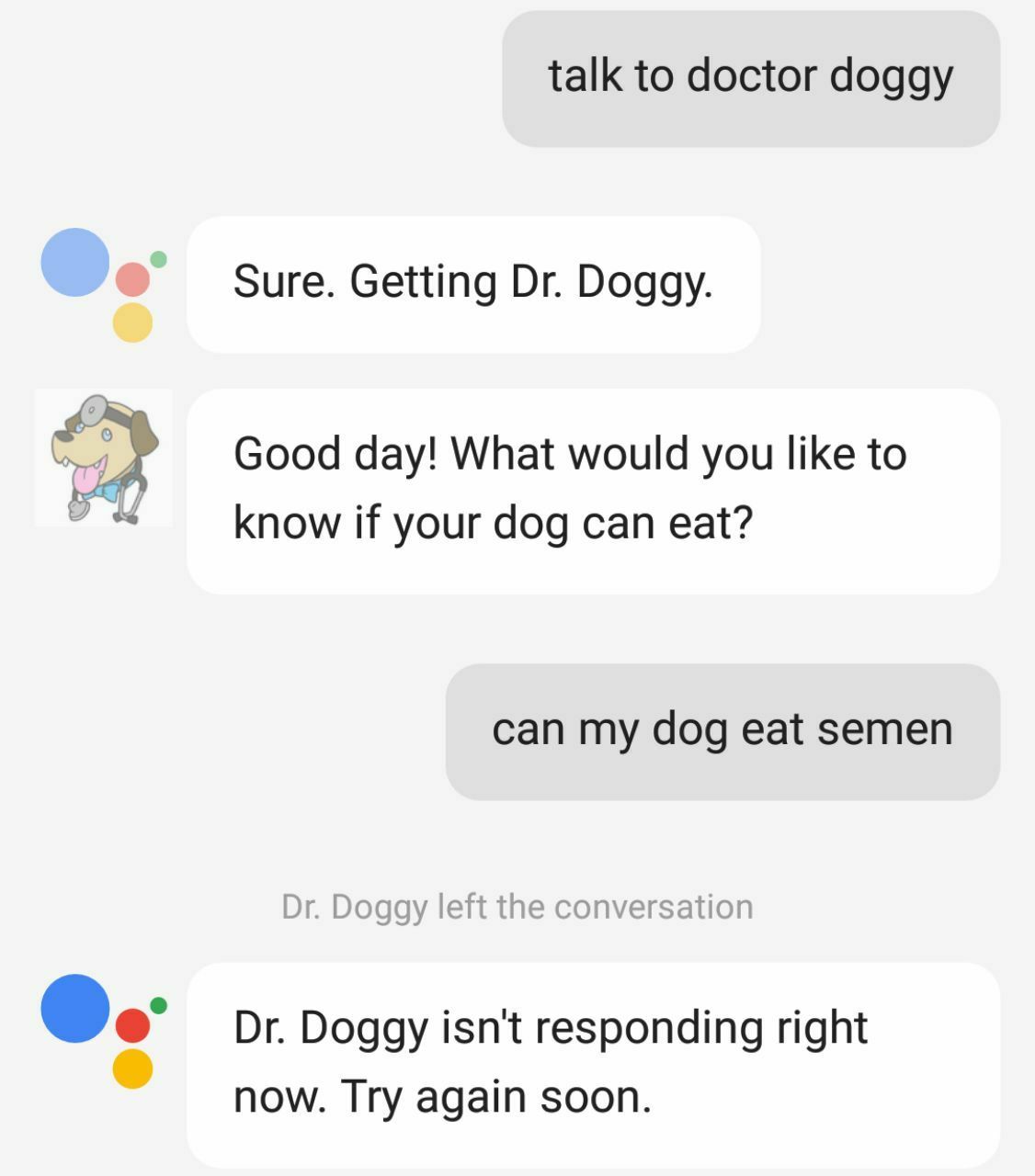Open the Dr. Doggy avatar profile
This screenshot has width=1035, height=1176.
(x=103, y=458)
